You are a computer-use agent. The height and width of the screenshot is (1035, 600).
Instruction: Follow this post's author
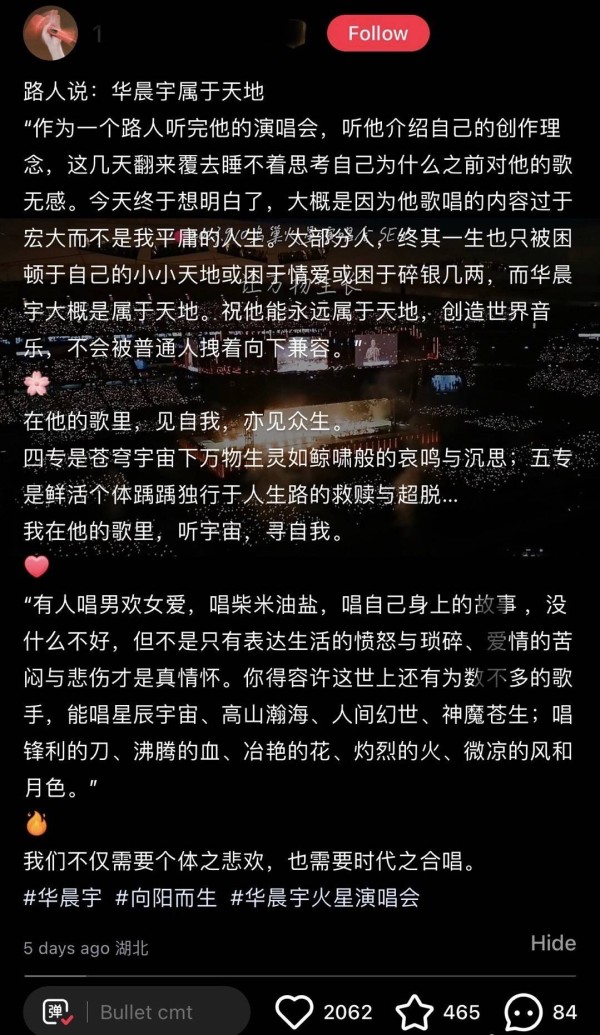point(378,33)
